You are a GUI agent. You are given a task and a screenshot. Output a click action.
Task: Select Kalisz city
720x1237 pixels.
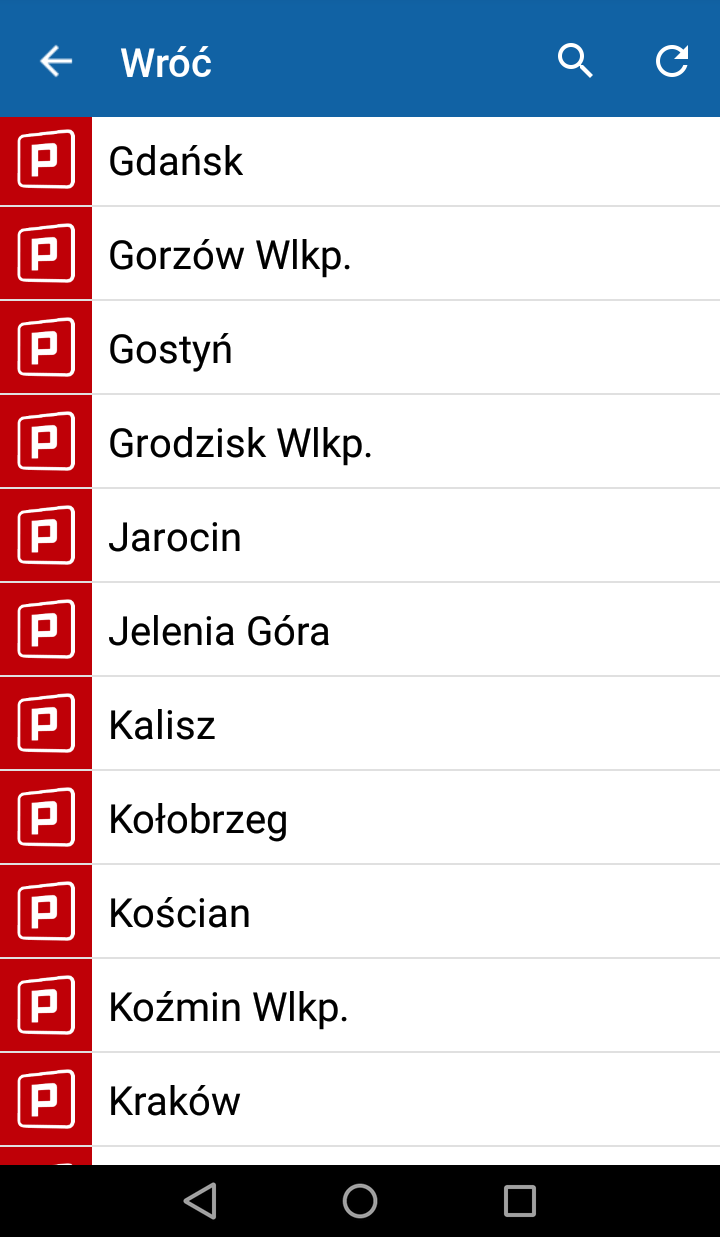click(360, 724)
